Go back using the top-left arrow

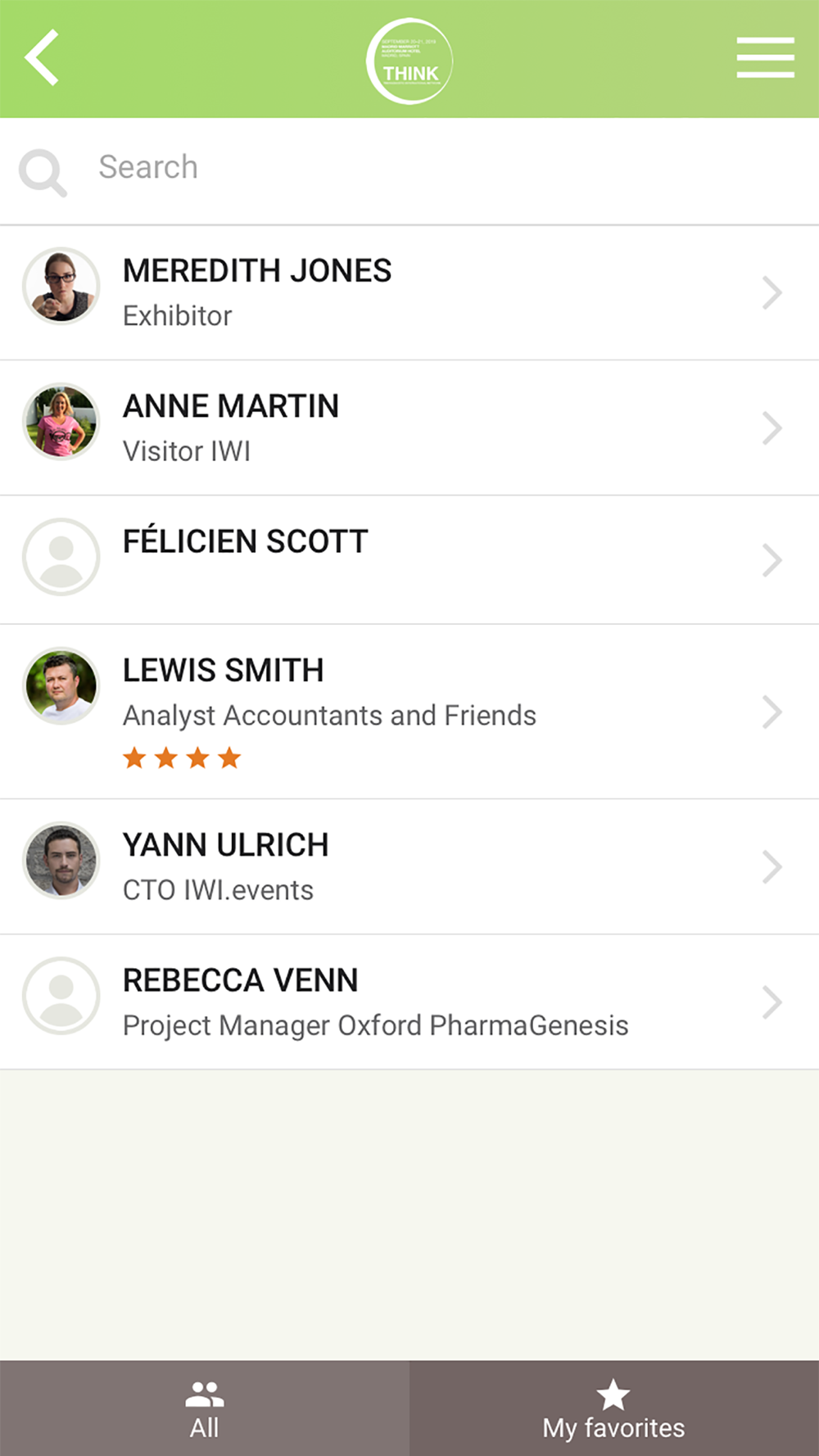tap(42, 57)
